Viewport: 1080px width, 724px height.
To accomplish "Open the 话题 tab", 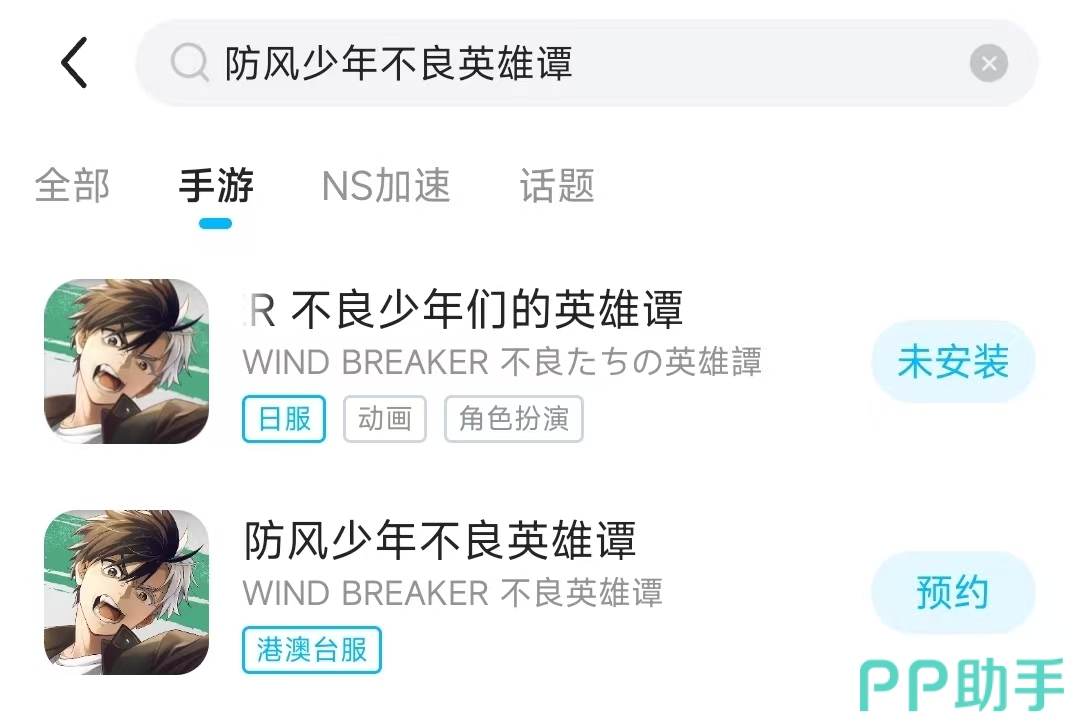I will click(x=557, y=186).
